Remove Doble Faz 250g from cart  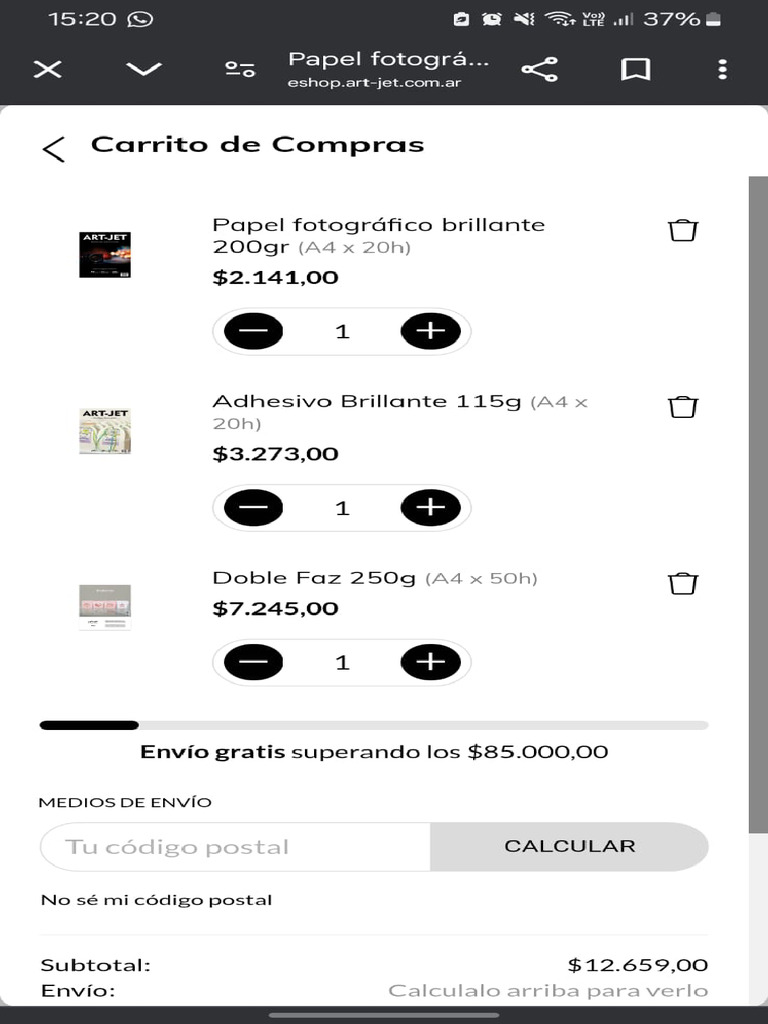(x=682, y=584)
